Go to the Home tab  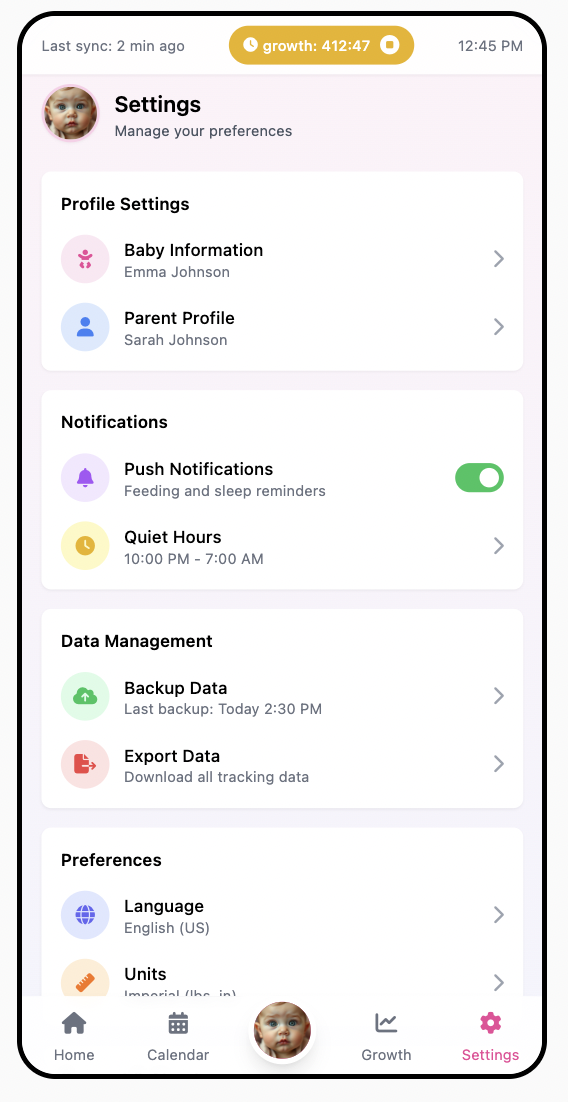[74, 1037]
